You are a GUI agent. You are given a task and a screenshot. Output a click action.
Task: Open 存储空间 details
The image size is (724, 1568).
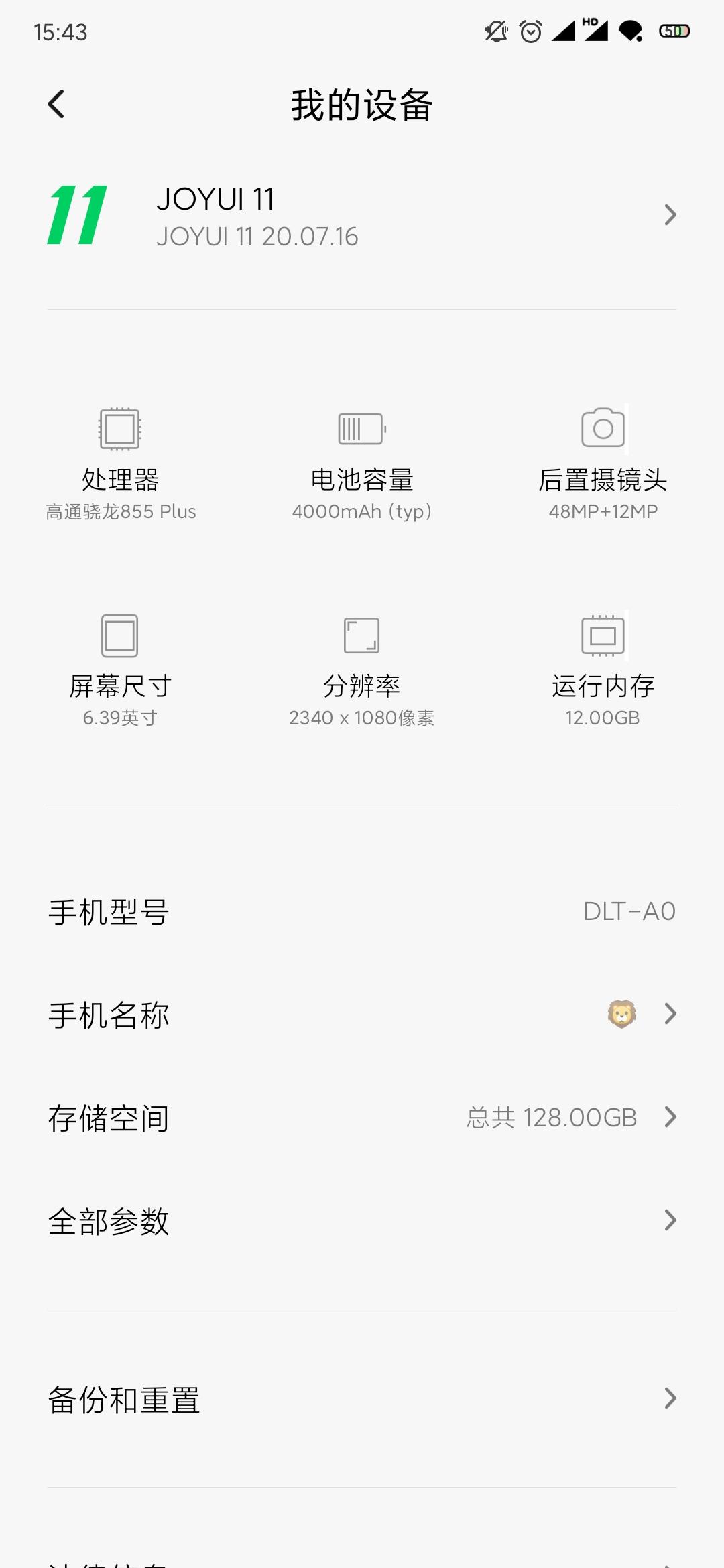[362, 1118]
